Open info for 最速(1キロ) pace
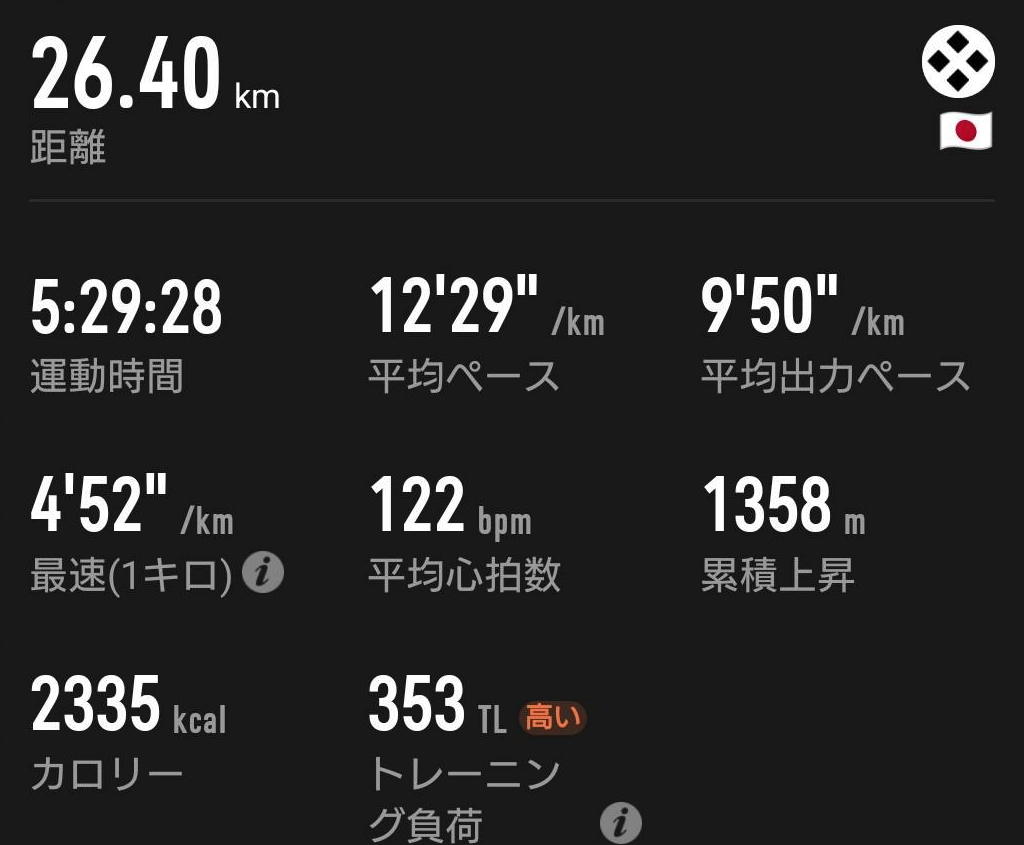This screenshot has height=845, width=1024. [x=264, y=574]
